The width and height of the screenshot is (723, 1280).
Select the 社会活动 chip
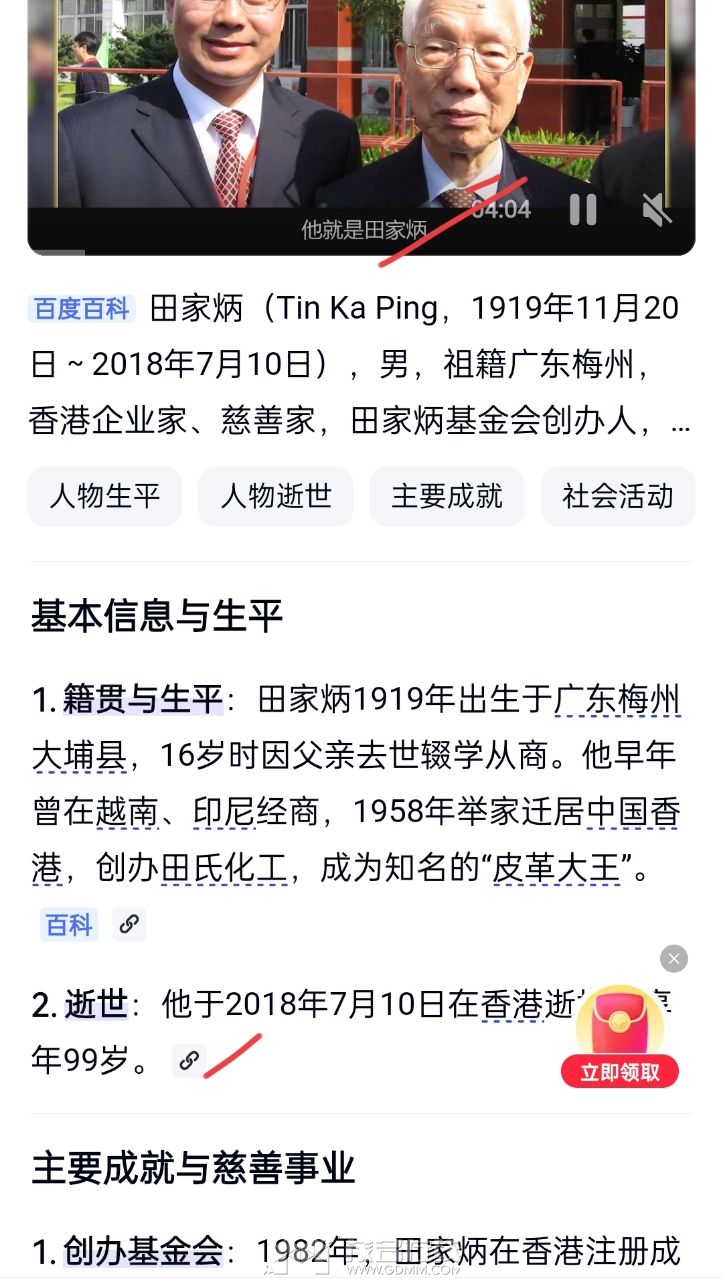[617, 496]
